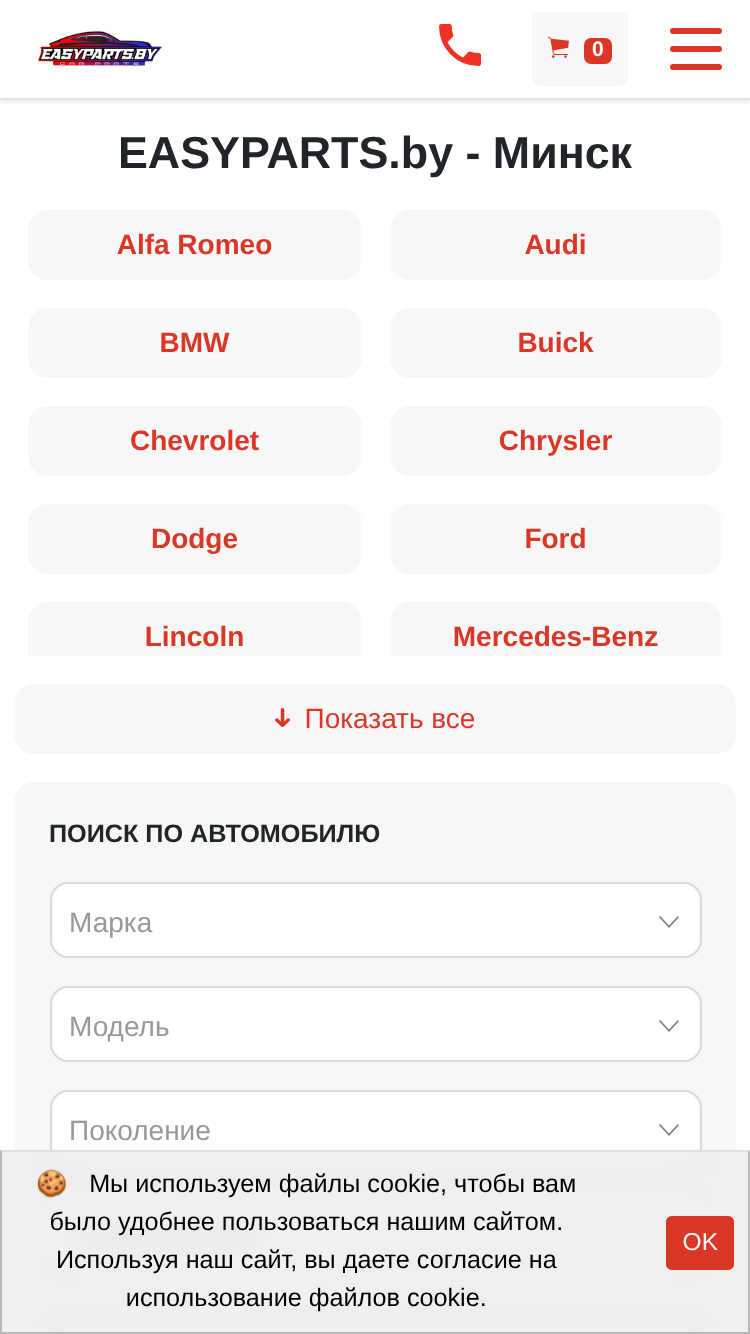Open Chevrolet parts
Image resolution: width=750 pixels, height=1334 pixels.
[195, 441]
